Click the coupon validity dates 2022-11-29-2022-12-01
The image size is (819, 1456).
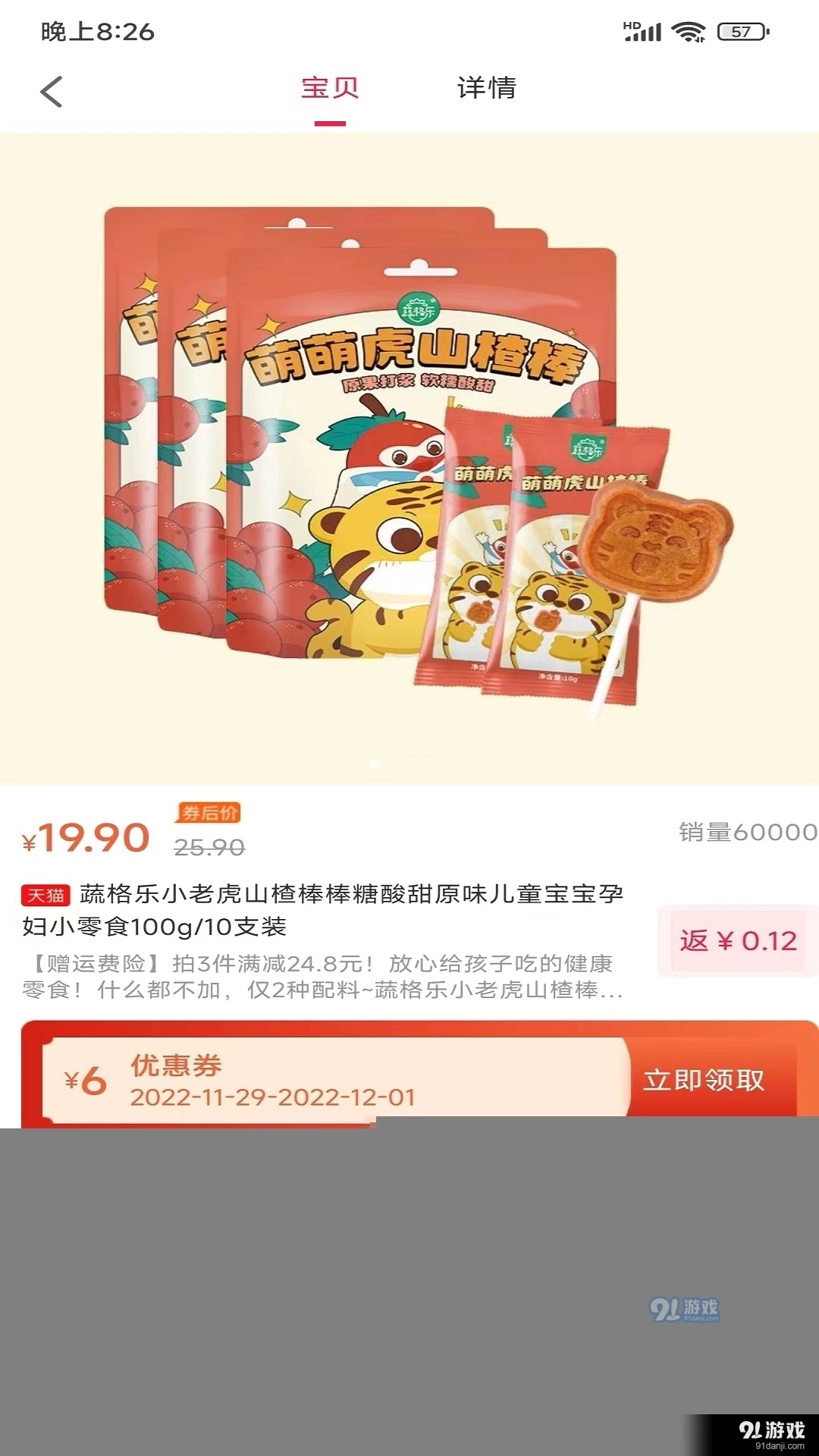coord(271,1096)
